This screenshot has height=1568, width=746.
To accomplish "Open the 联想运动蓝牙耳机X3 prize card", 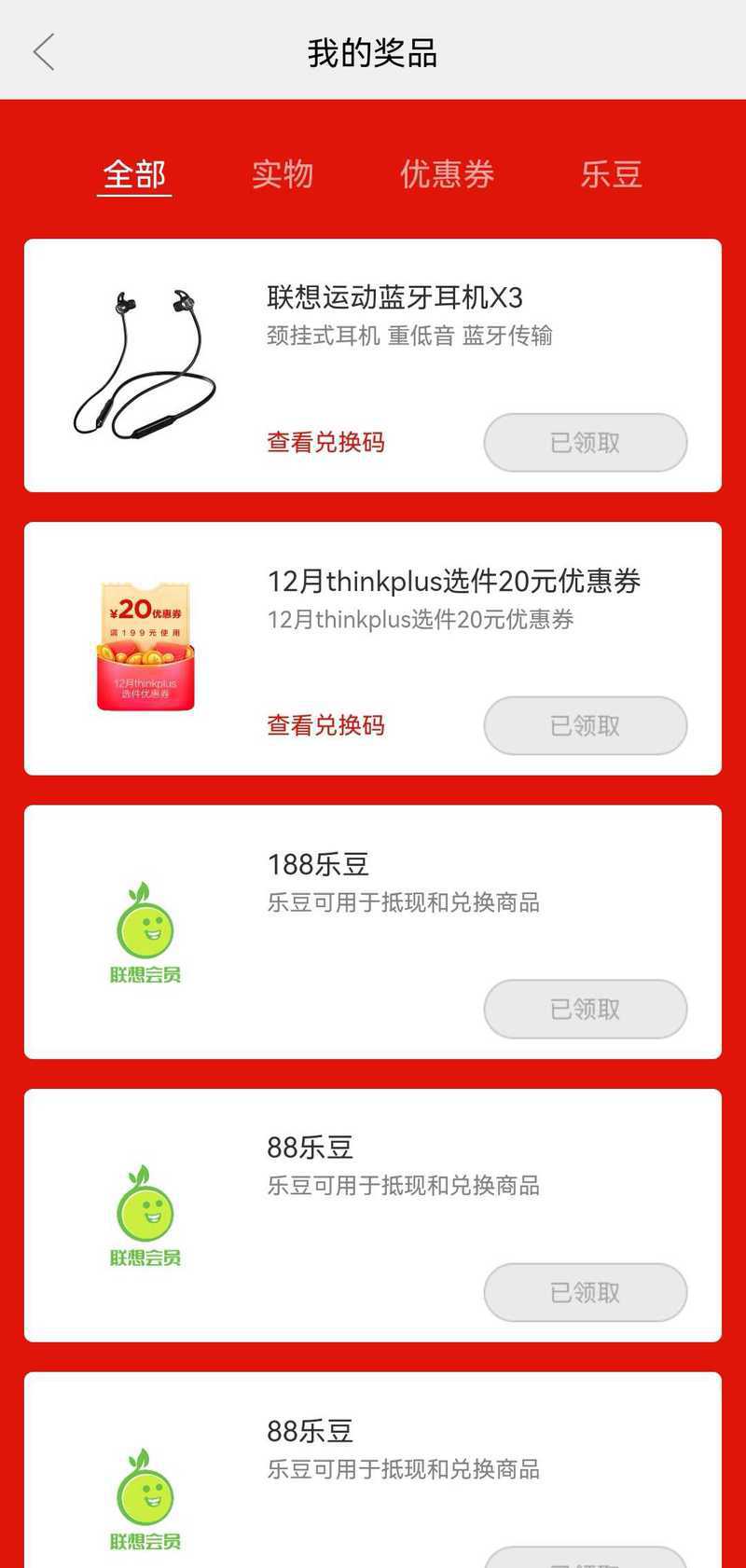I will (x=394, y=298).
